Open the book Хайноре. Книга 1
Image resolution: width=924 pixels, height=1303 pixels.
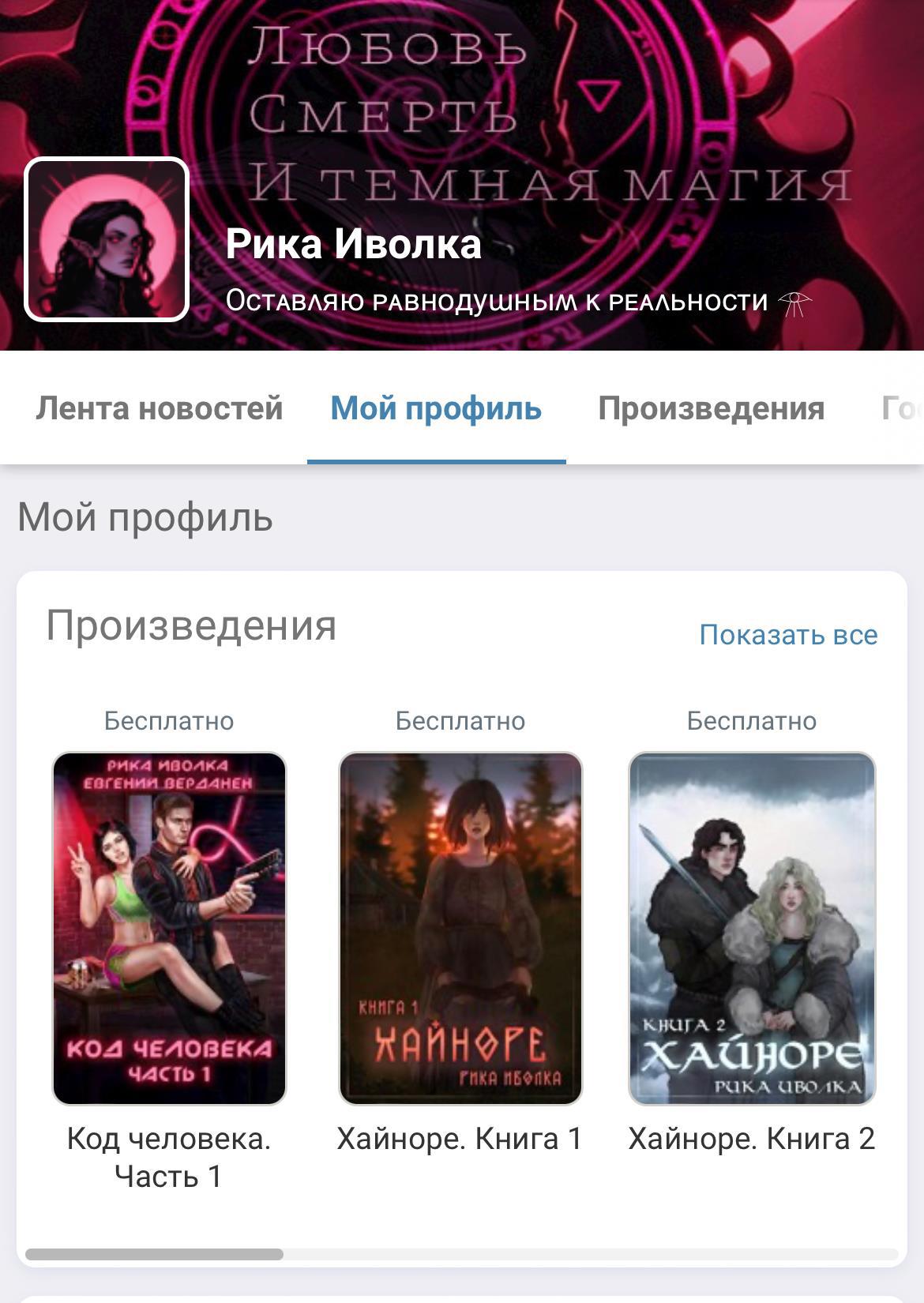[460, 928]
